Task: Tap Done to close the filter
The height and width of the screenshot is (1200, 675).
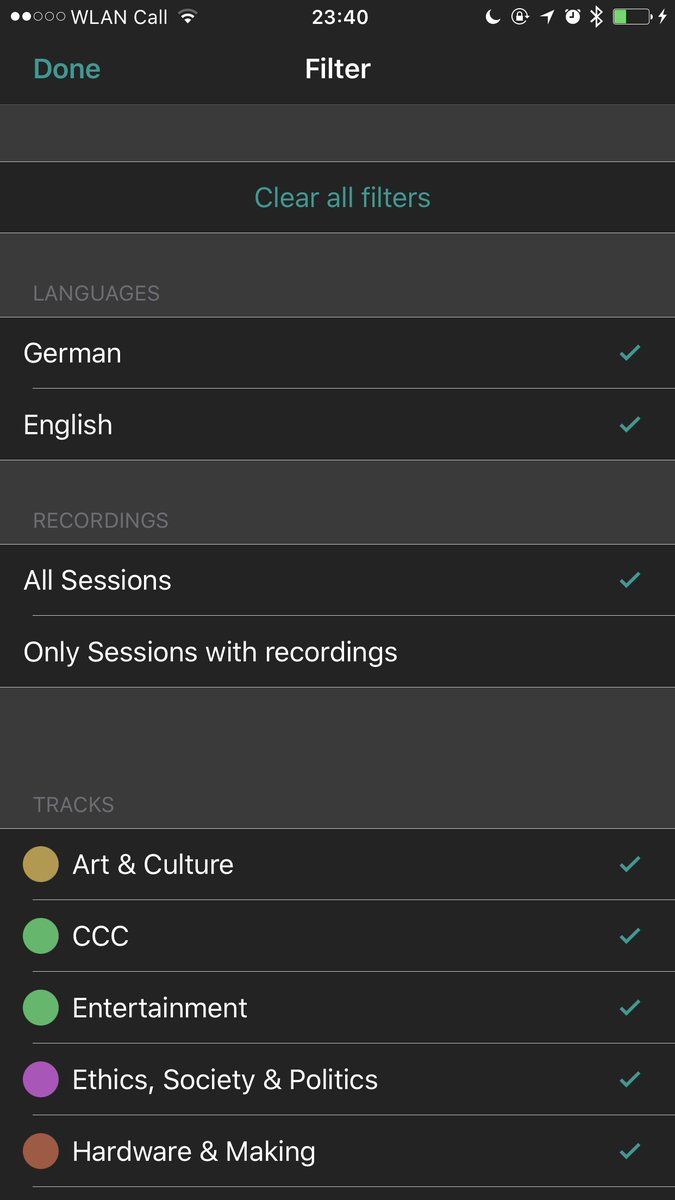Action: click(67, 69)
